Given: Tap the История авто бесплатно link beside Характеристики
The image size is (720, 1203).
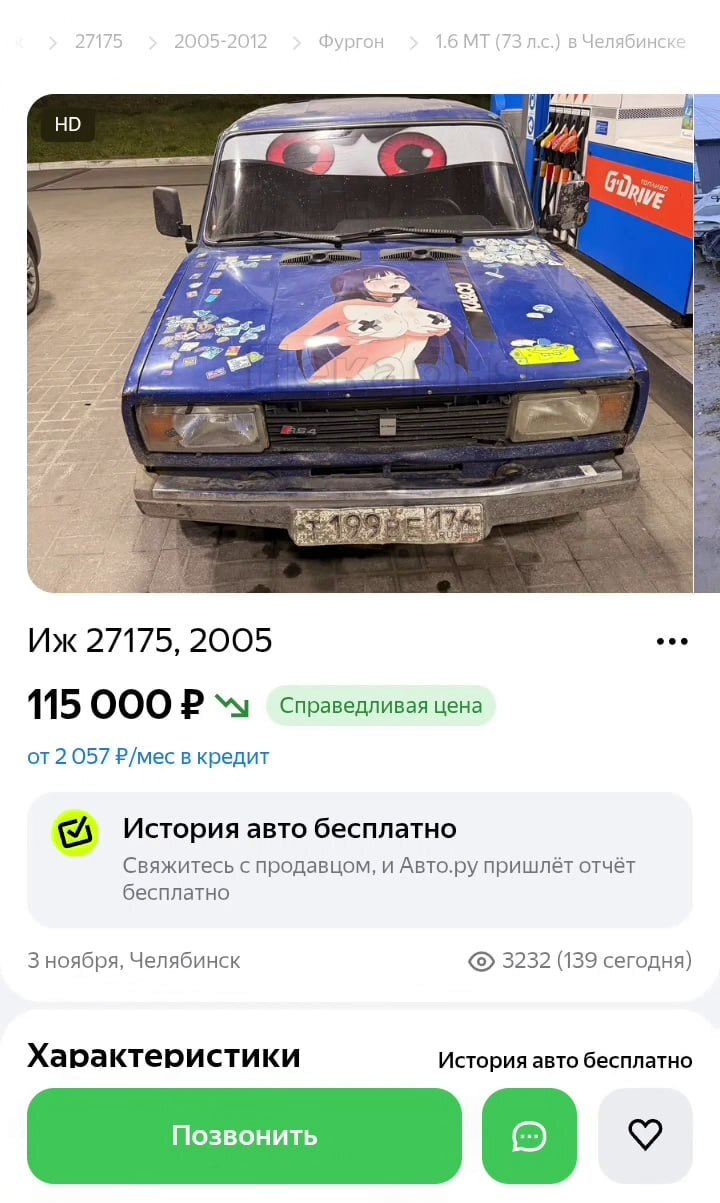Looking at the screenshot, I should coord(565,1060).
